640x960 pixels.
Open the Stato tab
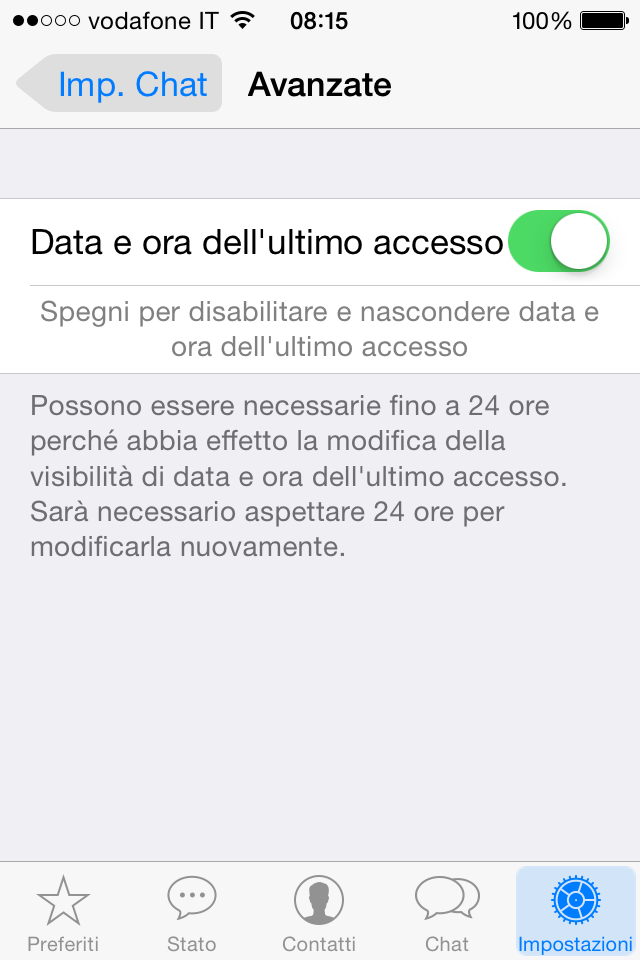[x=191, y=912]
